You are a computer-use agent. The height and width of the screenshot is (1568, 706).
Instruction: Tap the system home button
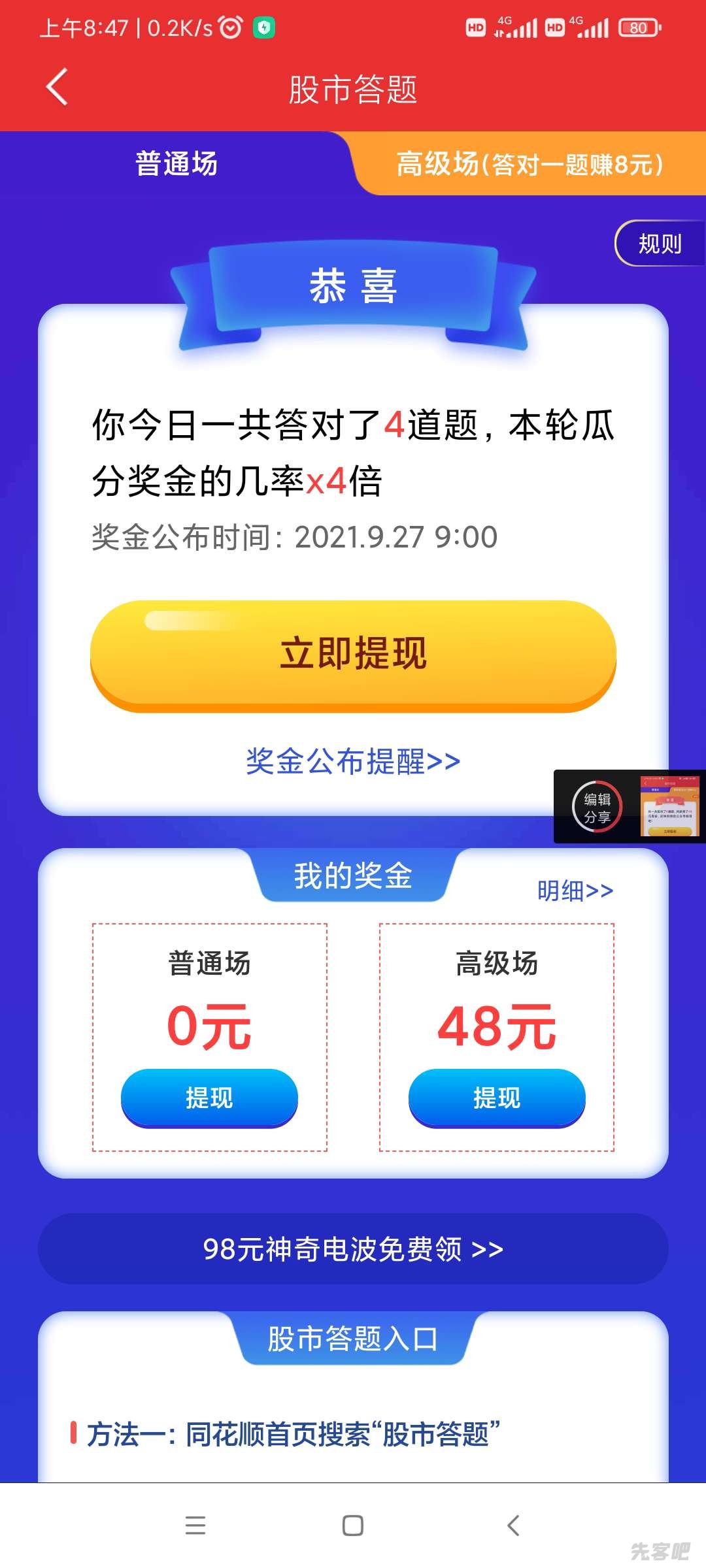pyautogui.click(x=353, y=1526)
